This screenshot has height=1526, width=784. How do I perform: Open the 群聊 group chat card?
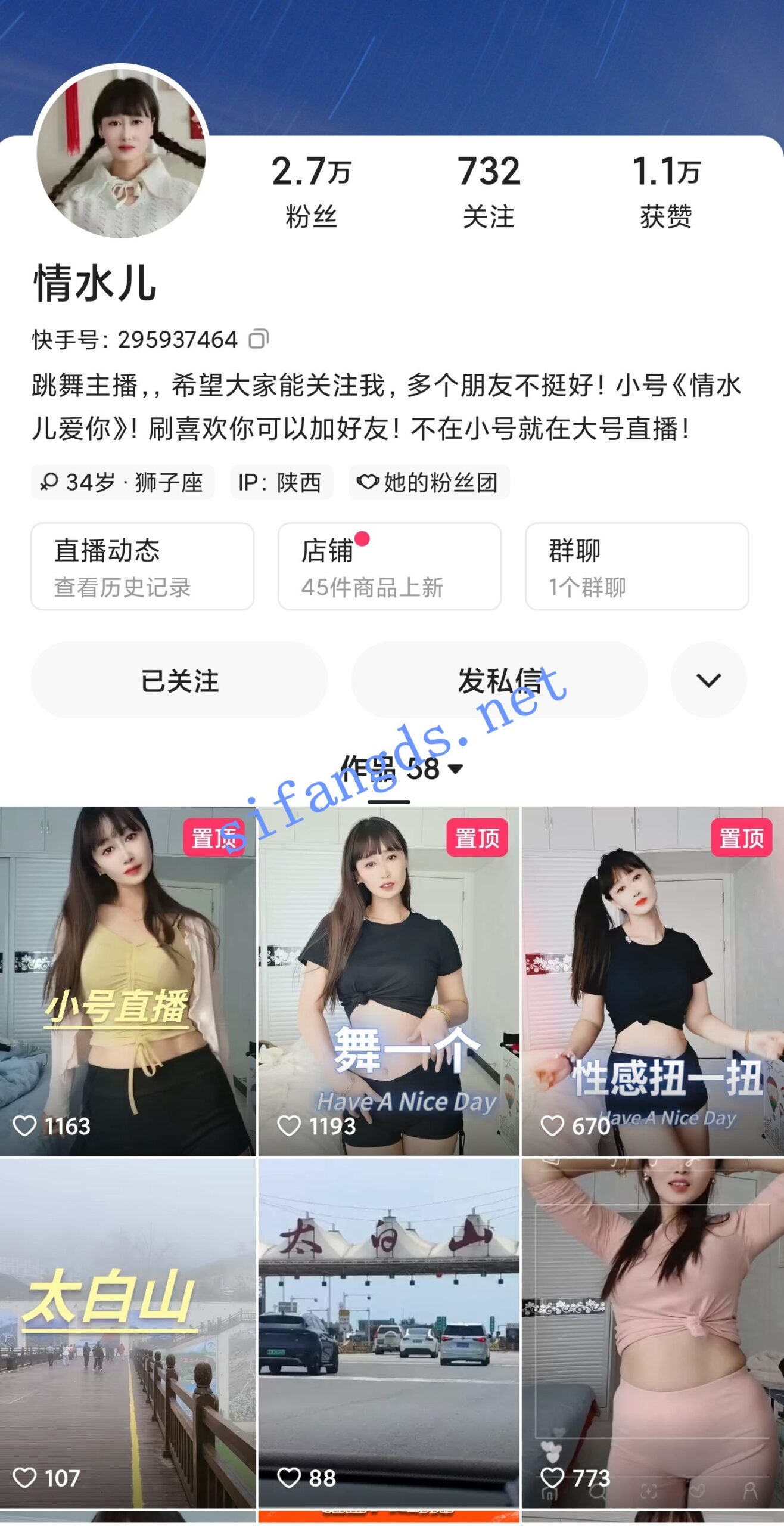636,566
